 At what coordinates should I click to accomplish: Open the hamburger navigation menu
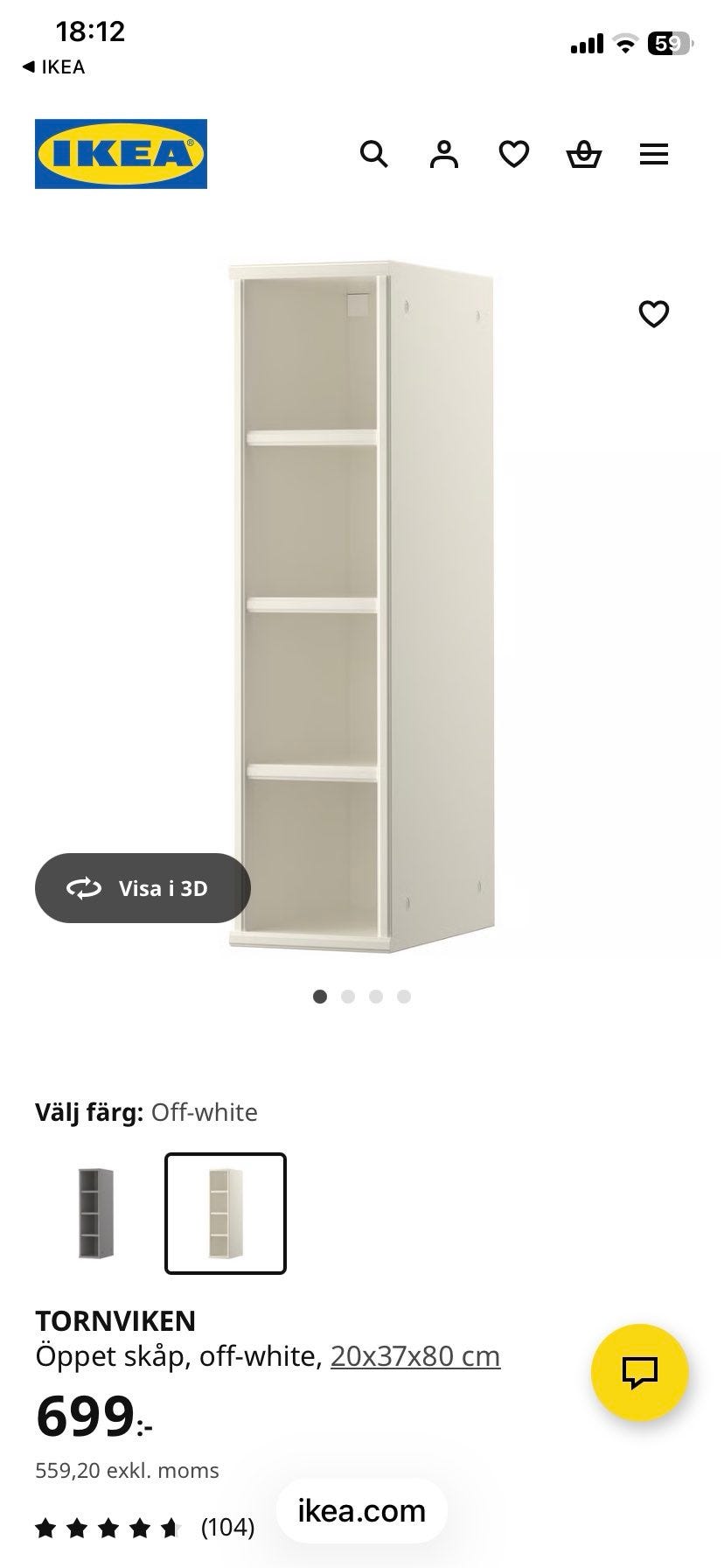(654, 154)
